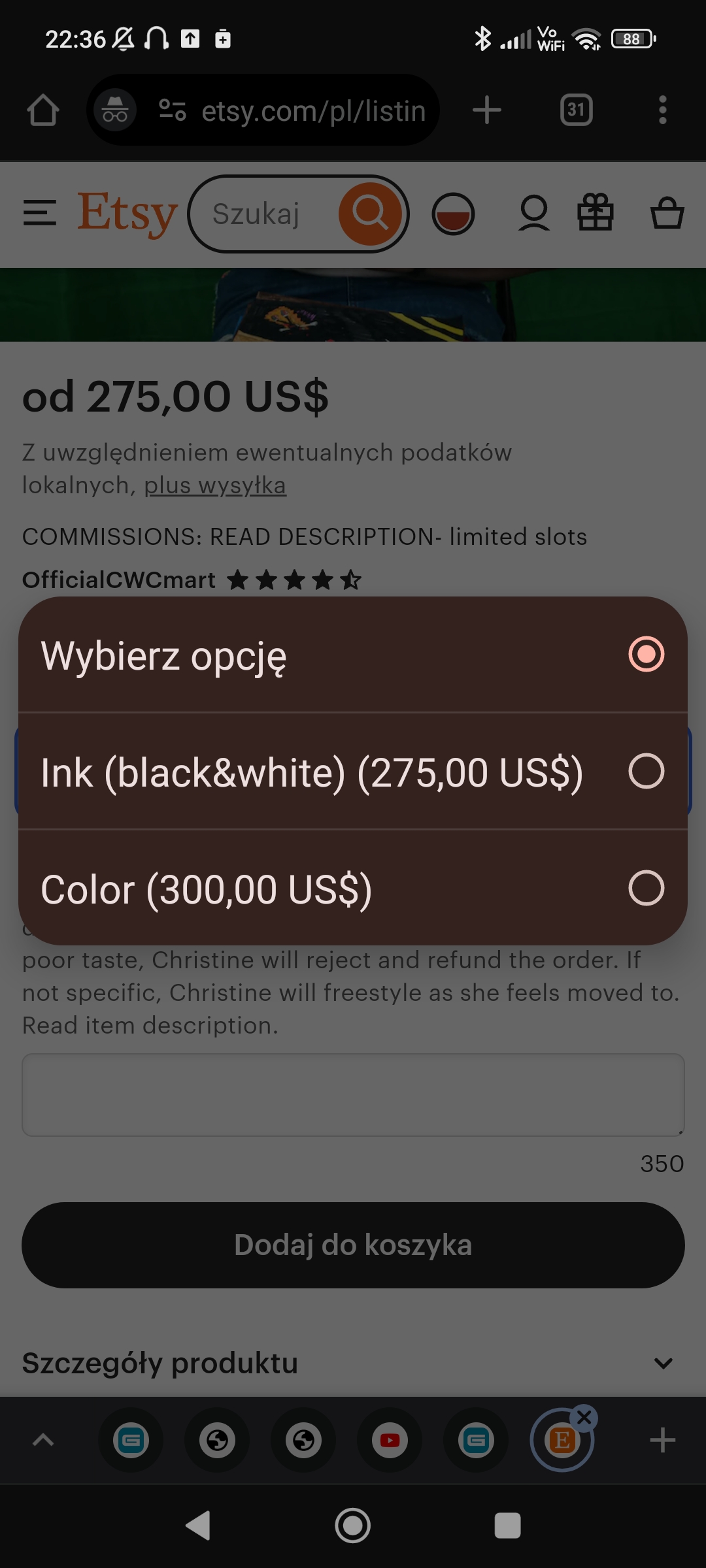Open a new tab from the bottom strip
Screen dimensions: 706x1568
pyautogui.click(x=662, y=1440)
